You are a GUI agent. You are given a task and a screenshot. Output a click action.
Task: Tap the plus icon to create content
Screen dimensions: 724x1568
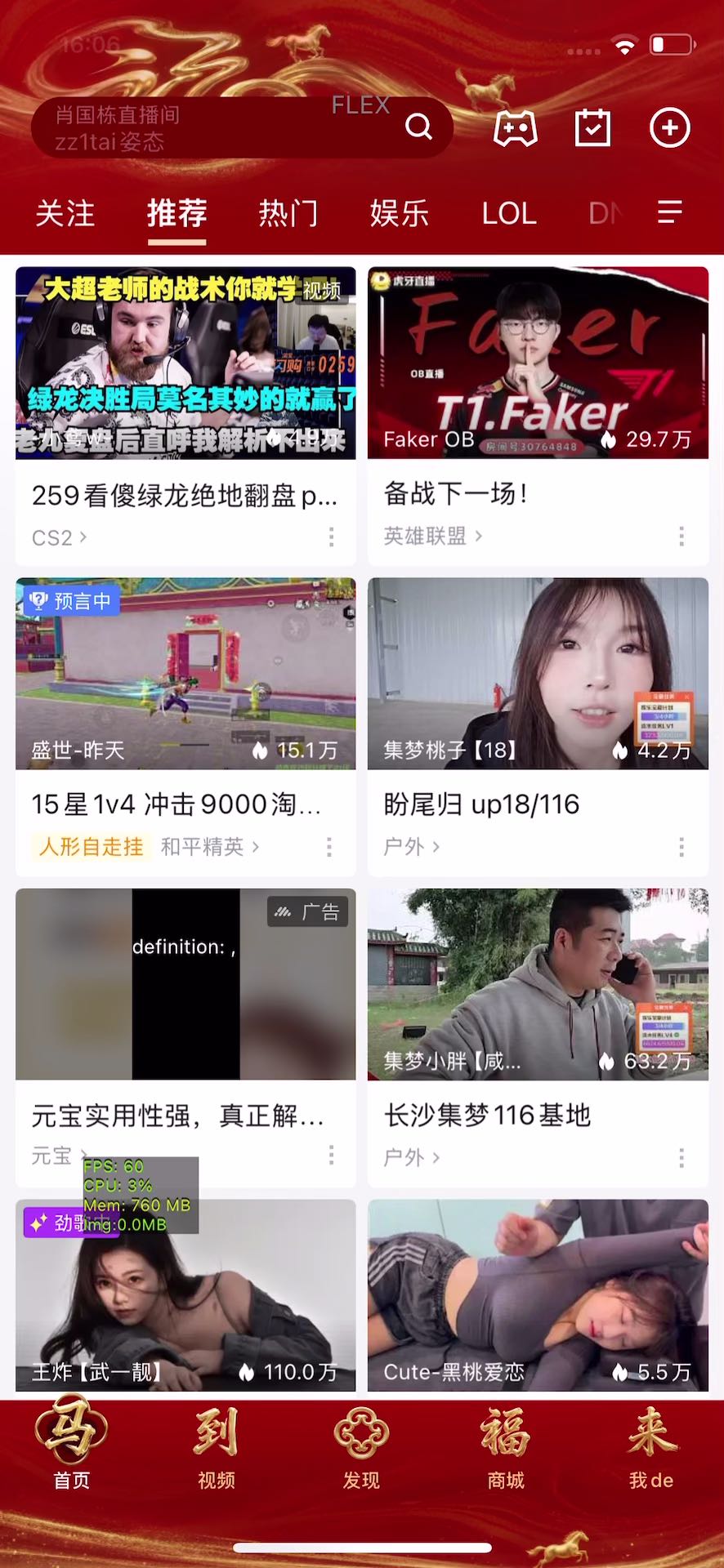[669, 127]
